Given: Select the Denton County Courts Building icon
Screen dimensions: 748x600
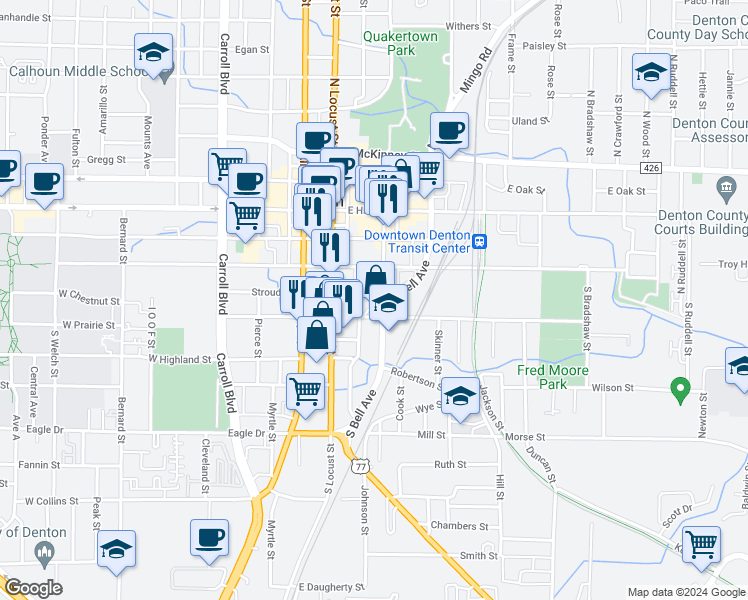Looking at the screenshot, I should click(x=726, y=186).
